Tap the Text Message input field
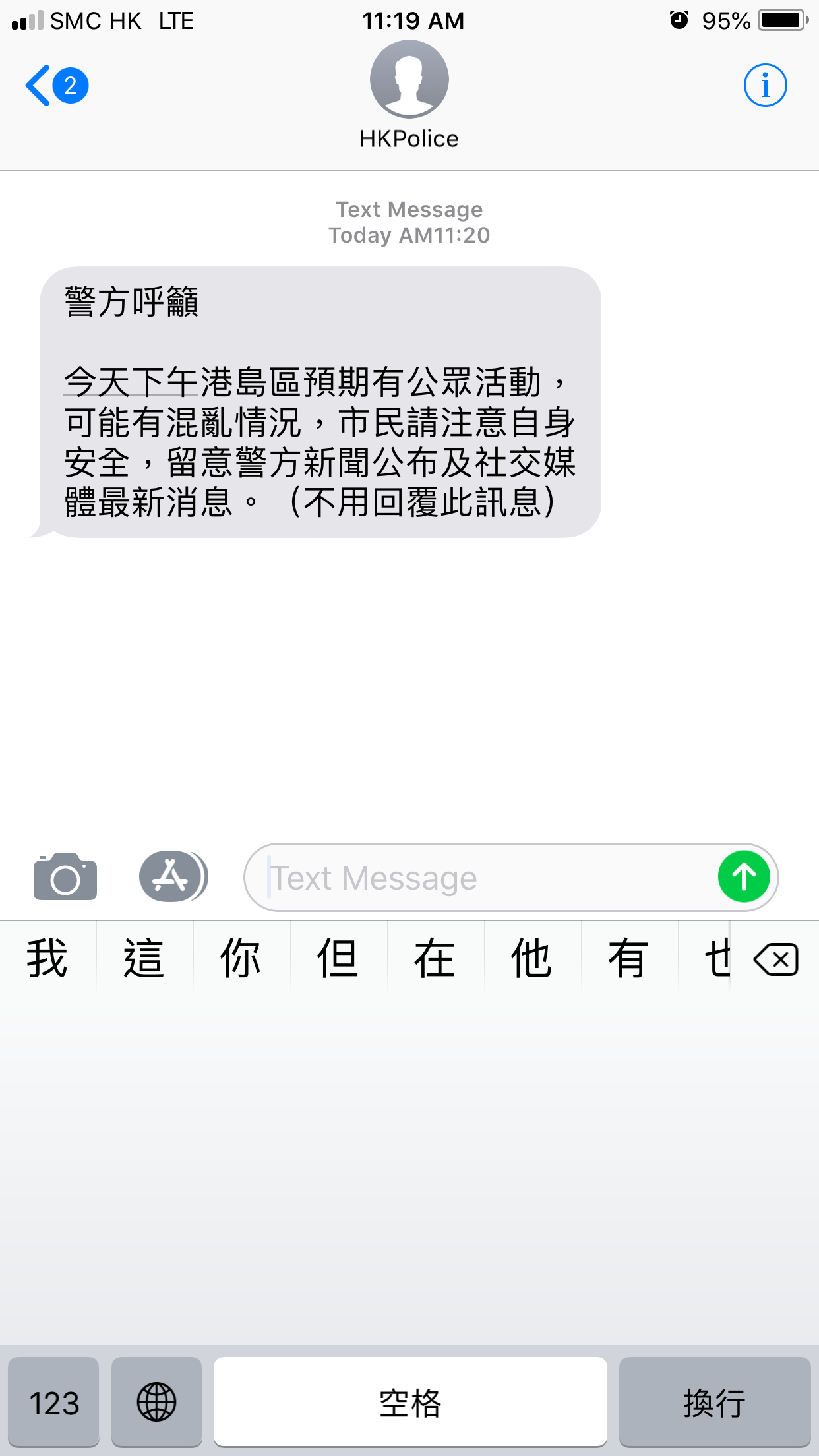 [462, 877]
